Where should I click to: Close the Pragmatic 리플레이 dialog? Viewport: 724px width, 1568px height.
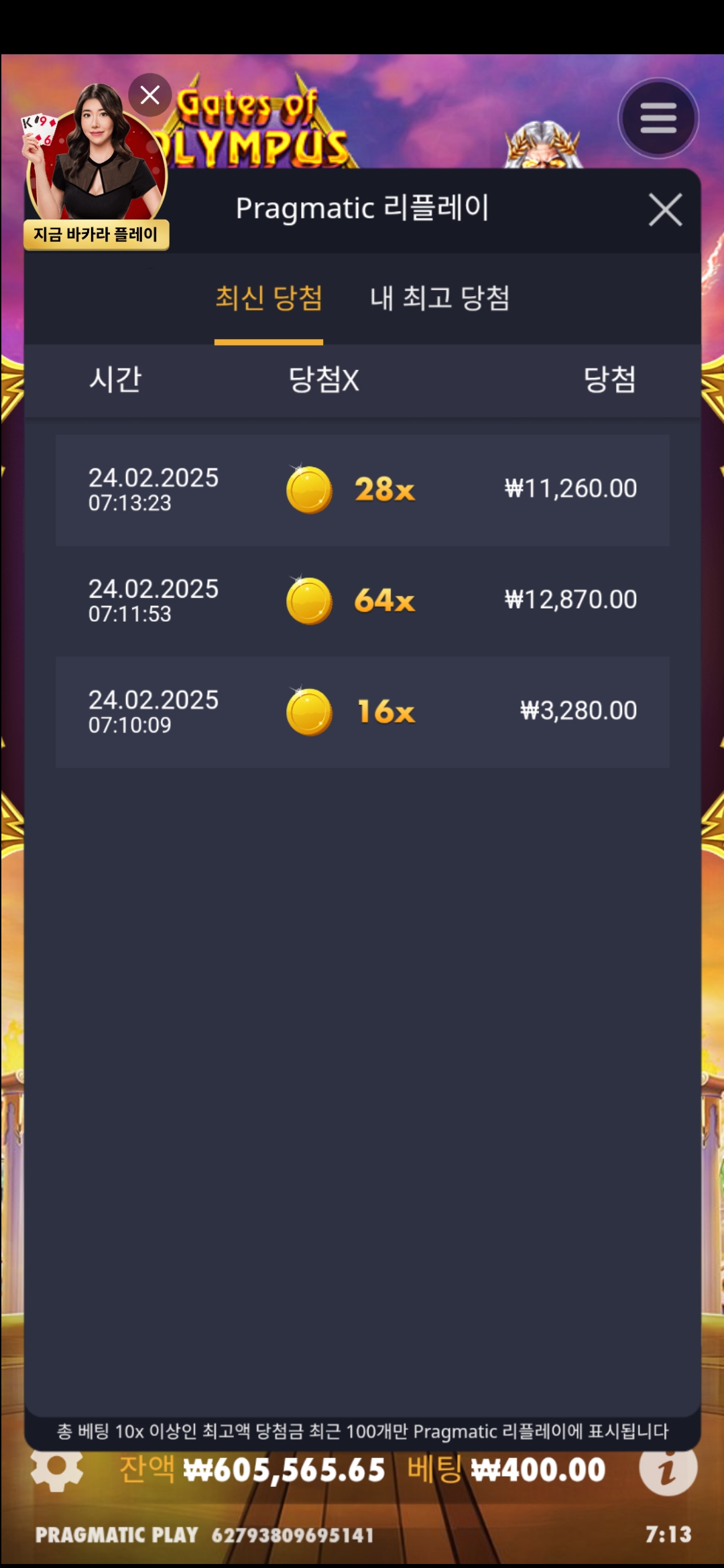(665, 210)
